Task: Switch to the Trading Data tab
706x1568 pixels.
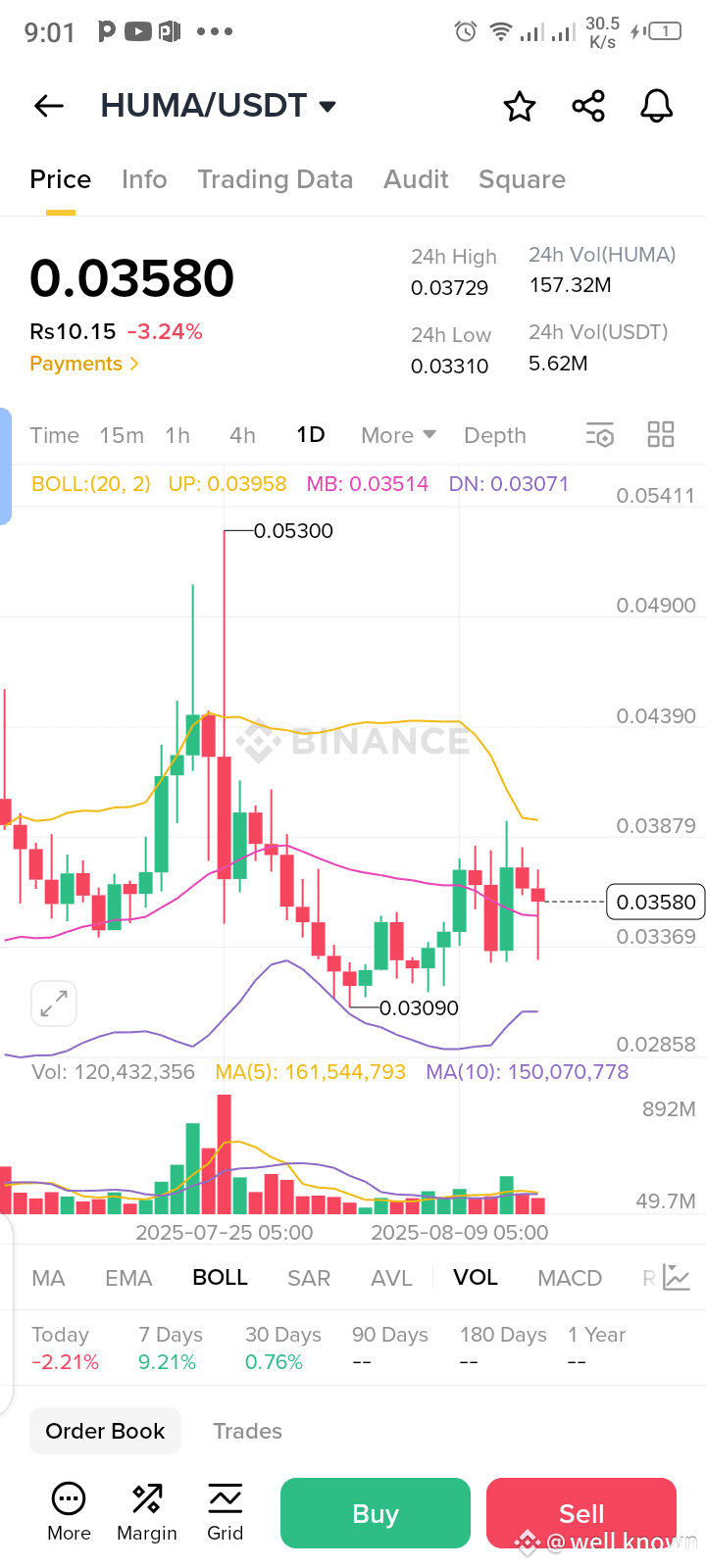Action: click(x=275, y=179)
